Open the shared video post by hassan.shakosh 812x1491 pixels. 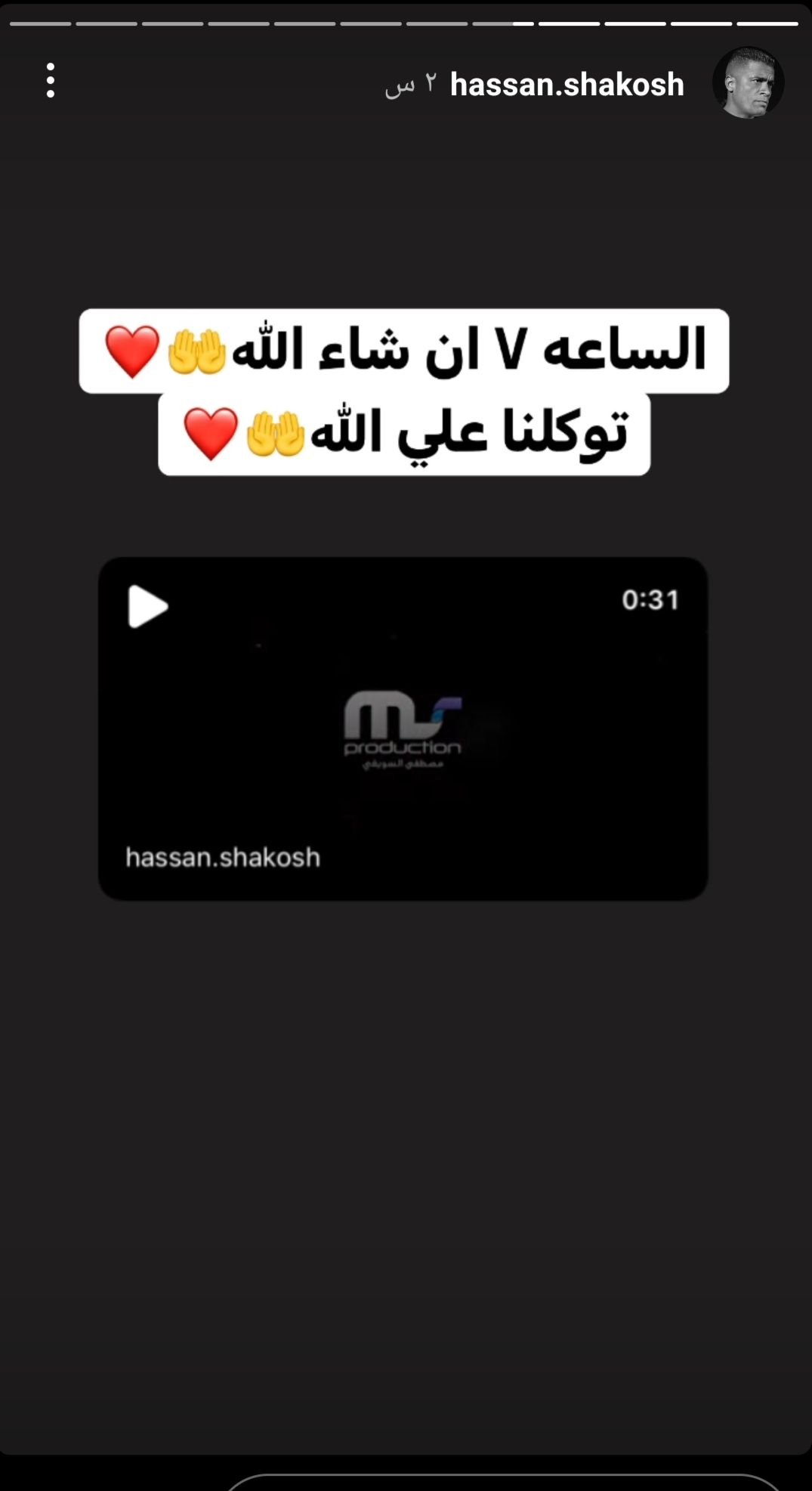(403, 728)
